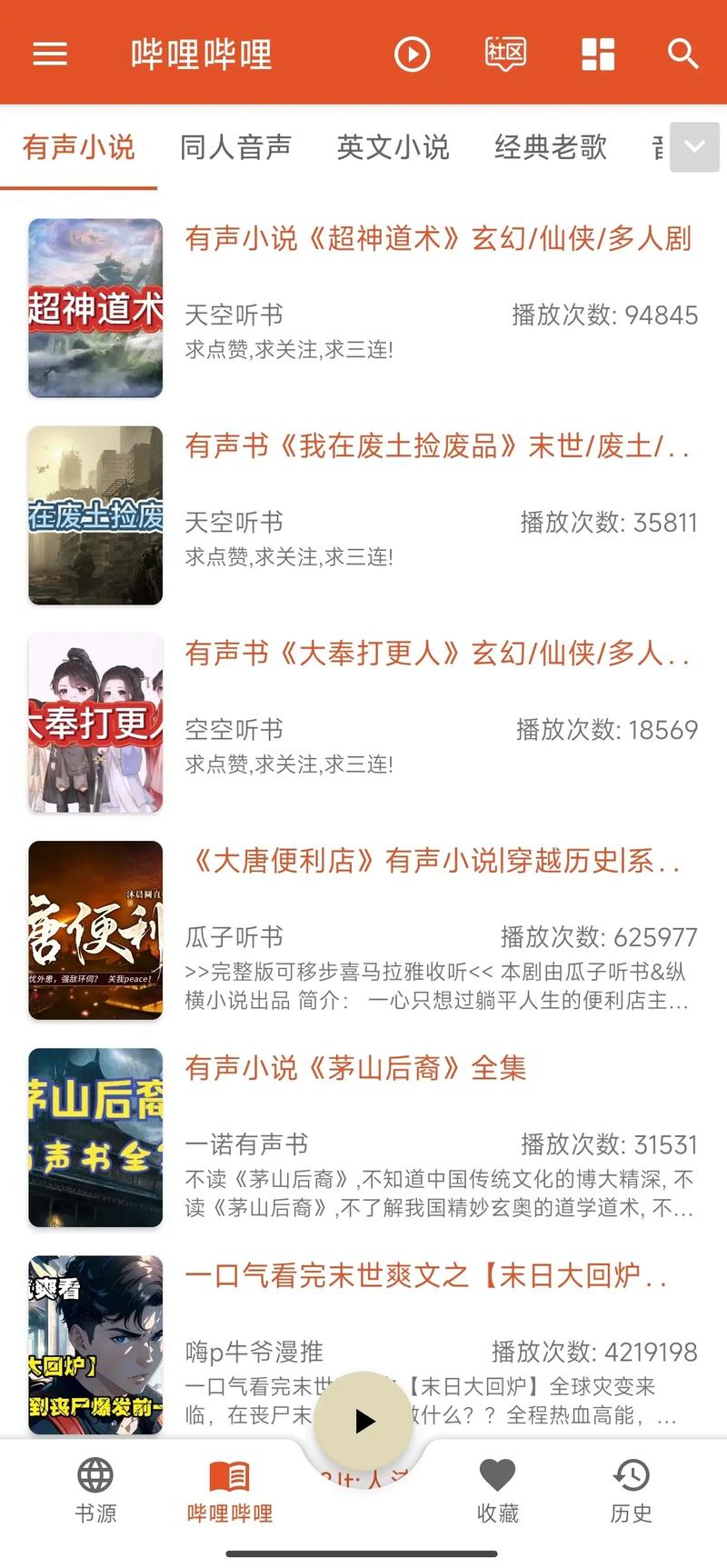Open the 英文小说 tab
Screen dimensions: 727x1568
[393, 147]
